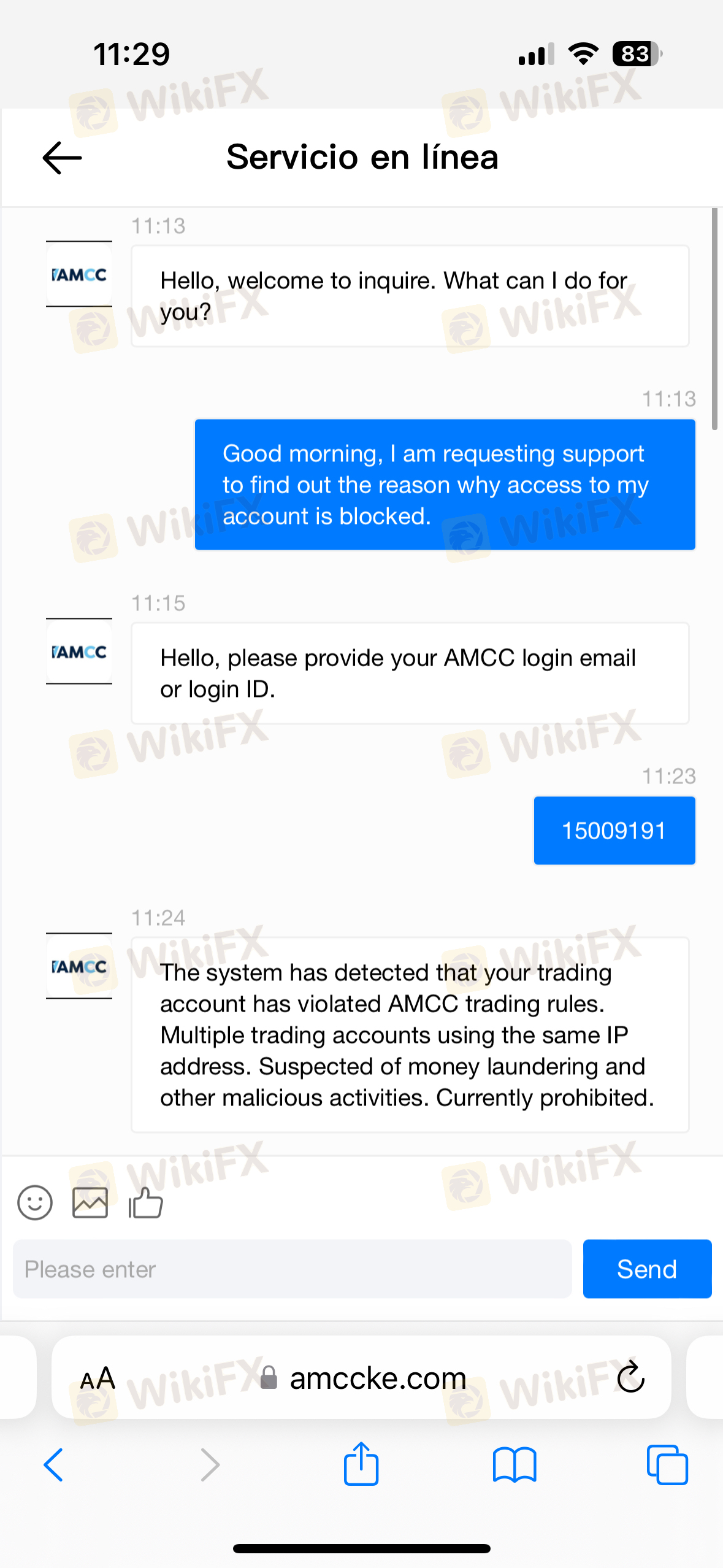
Task: Open Safari bookmarks
Action: click(514, 1465)
